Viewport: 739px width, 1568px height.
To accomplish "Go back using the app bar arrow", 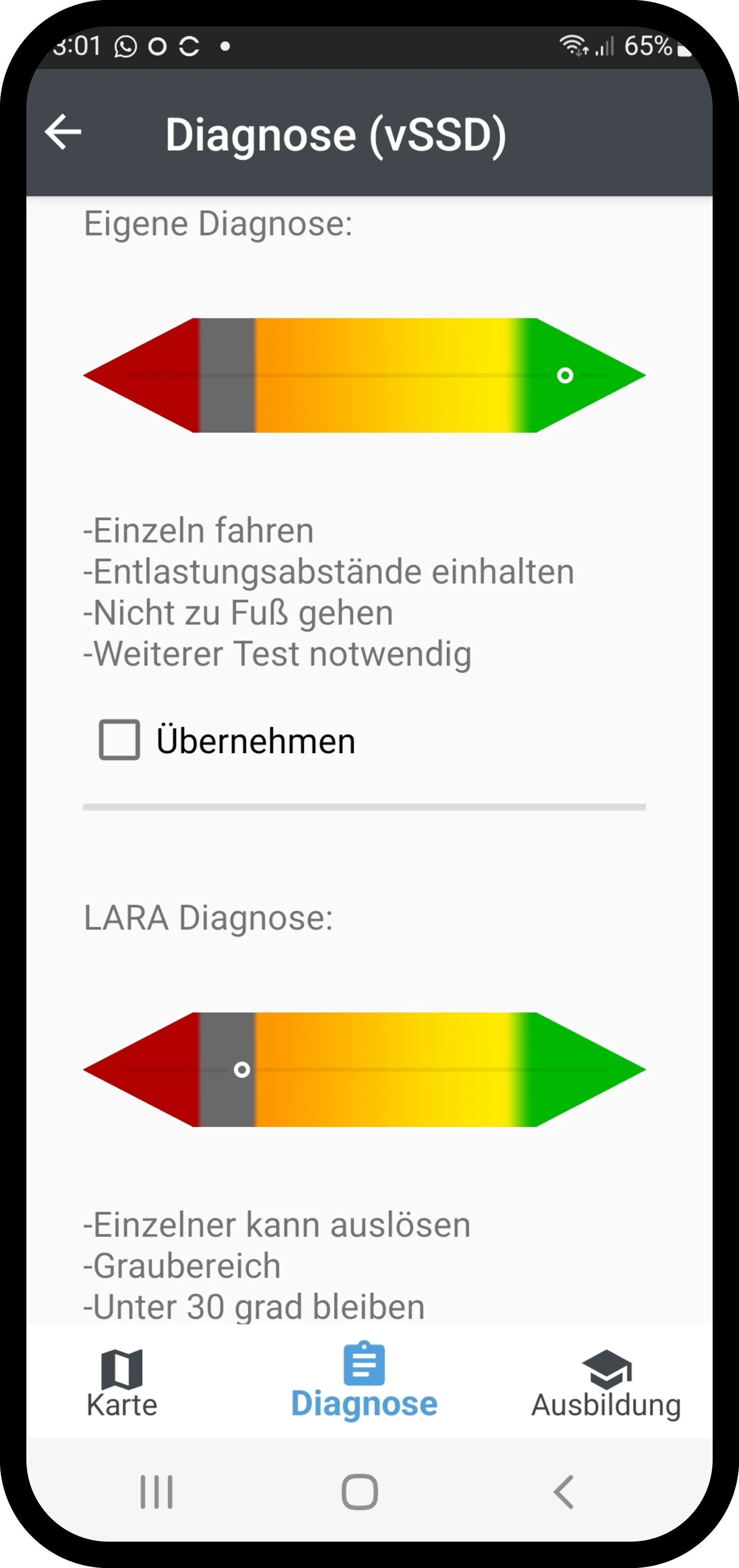I will (63, 132).
